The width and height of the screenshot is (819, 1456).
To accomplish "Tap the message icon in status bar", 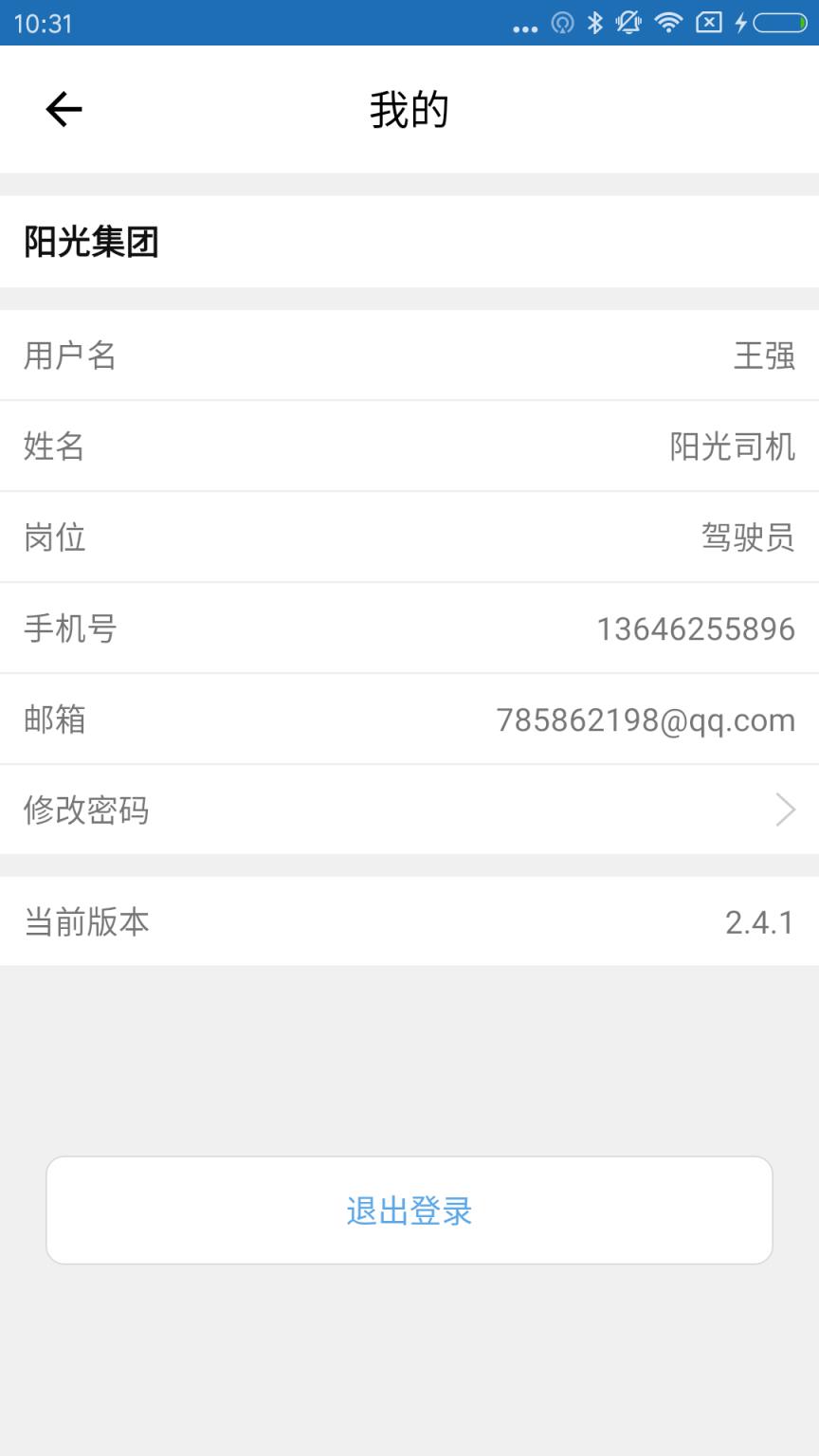I will pos(708,25).
